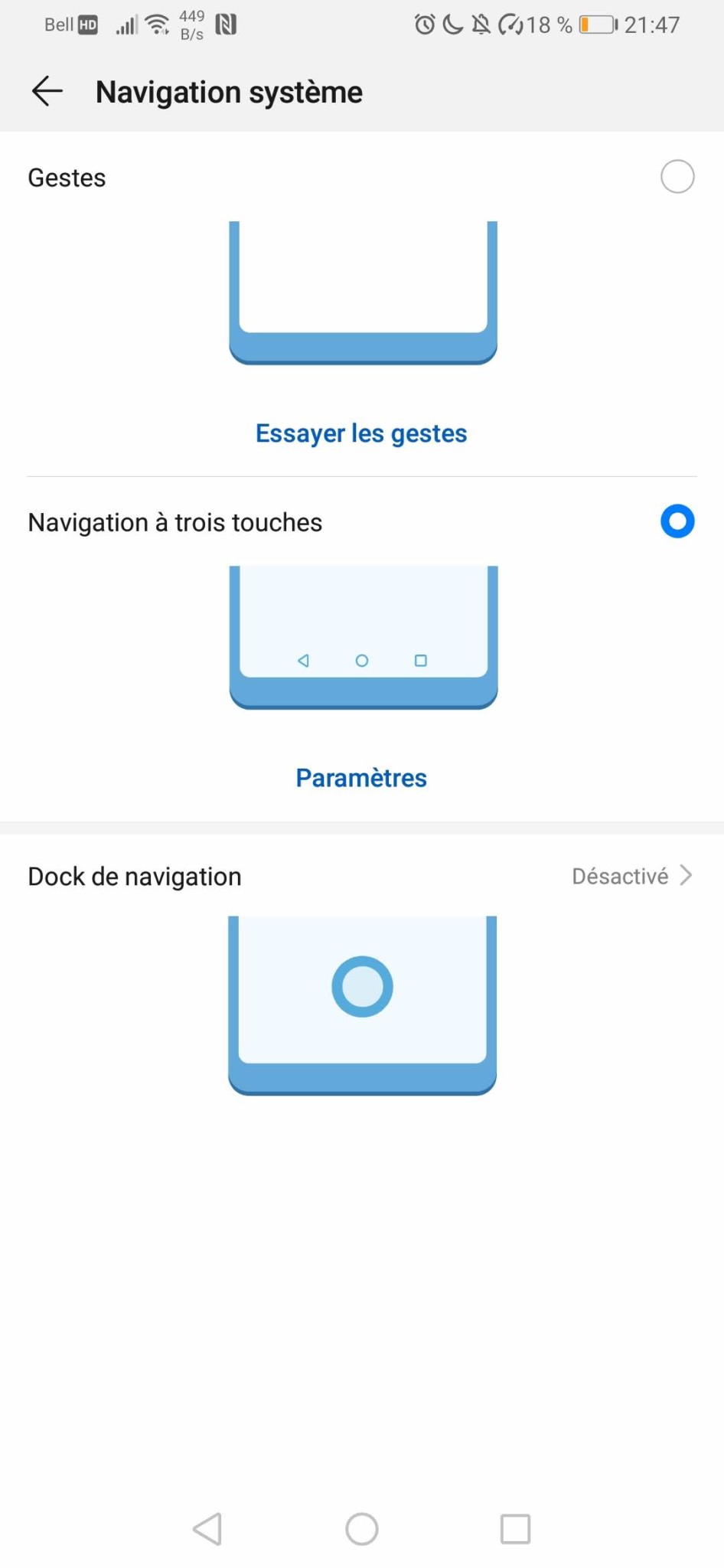
Task: Open Essayer les gestes link
Action: (x=361, y=433)
